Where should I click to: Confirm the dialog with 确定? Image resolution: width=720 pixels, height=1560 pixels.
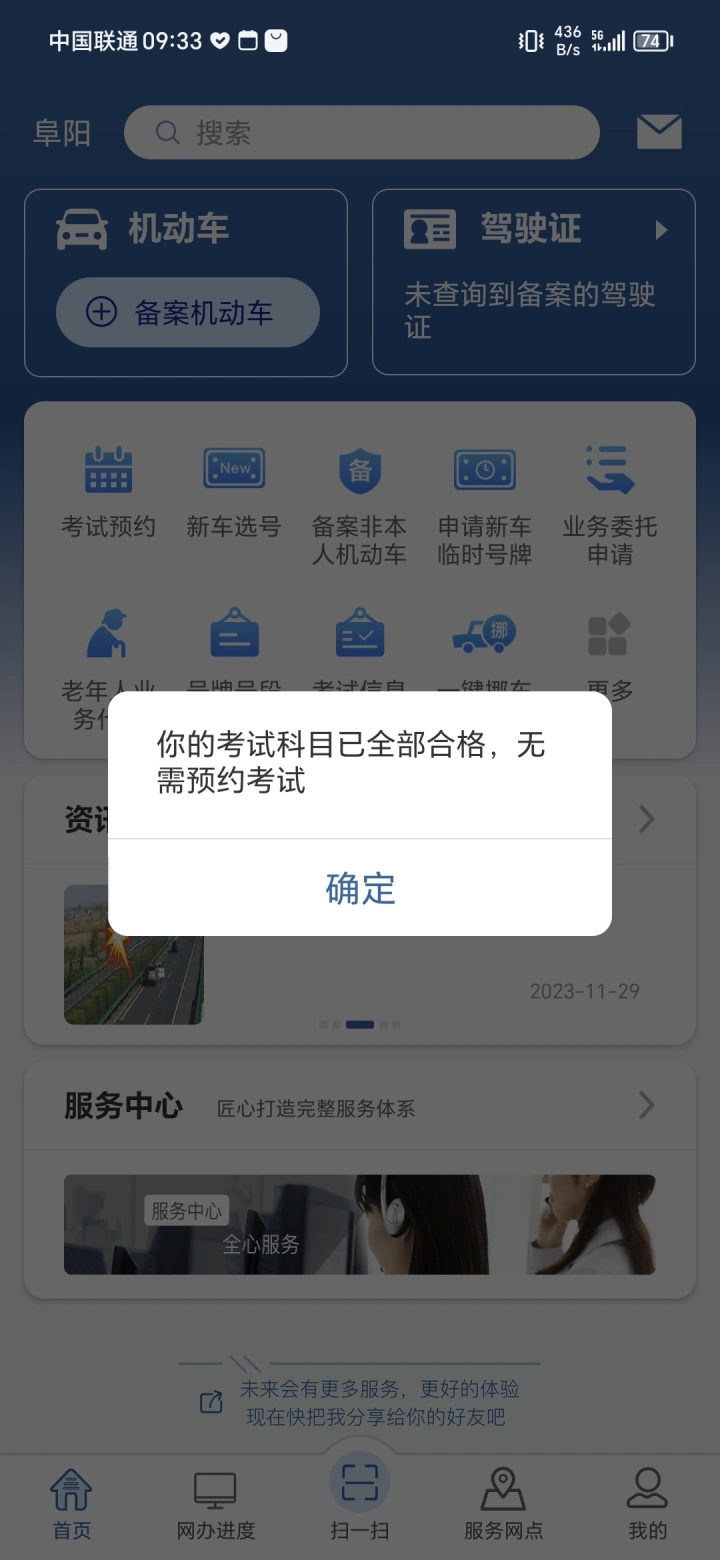click(x=360, y=888)
